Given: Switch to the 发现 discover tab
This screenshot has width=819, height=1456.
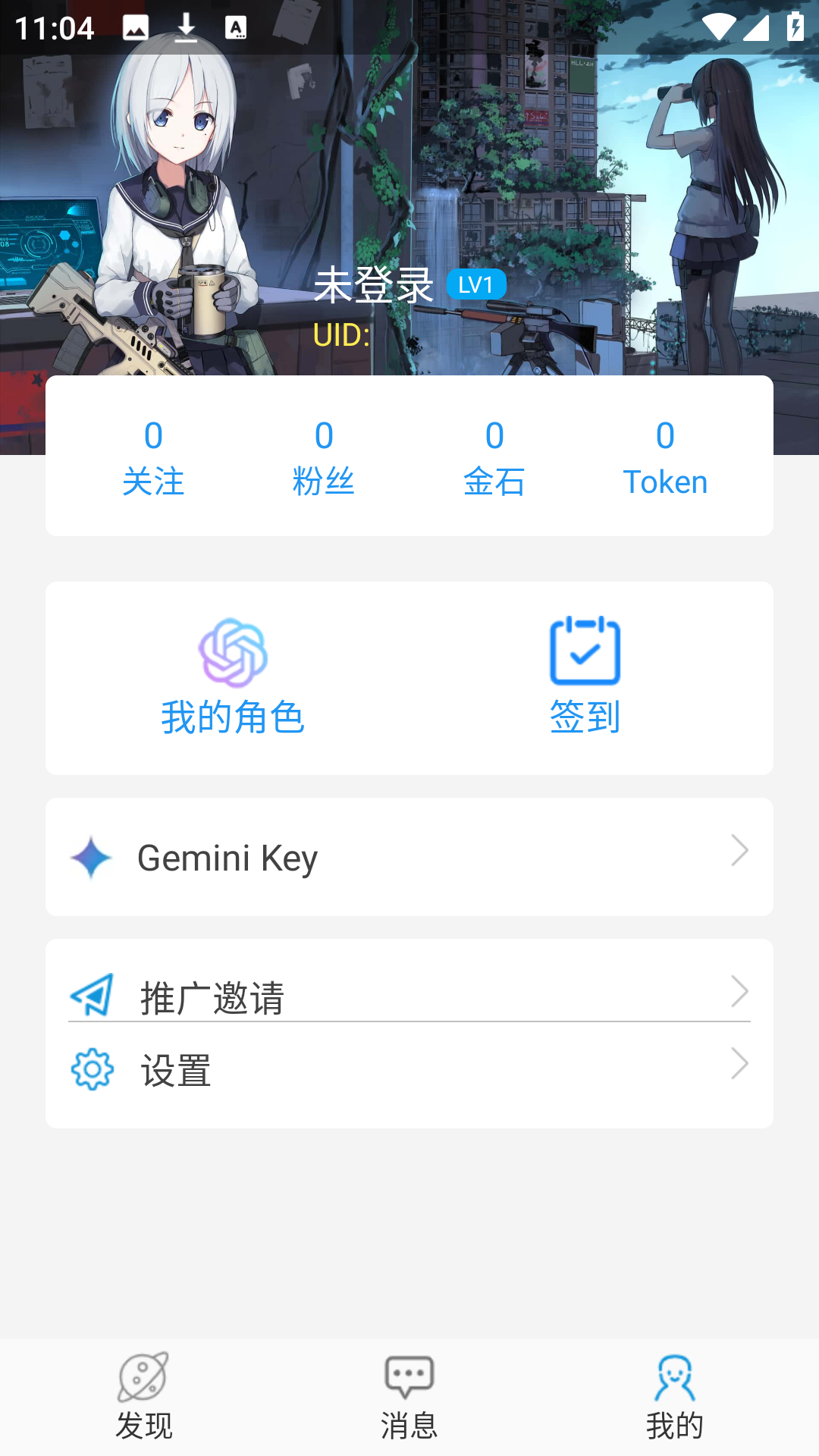Looking at the screenshot, I should point(143,1397).
